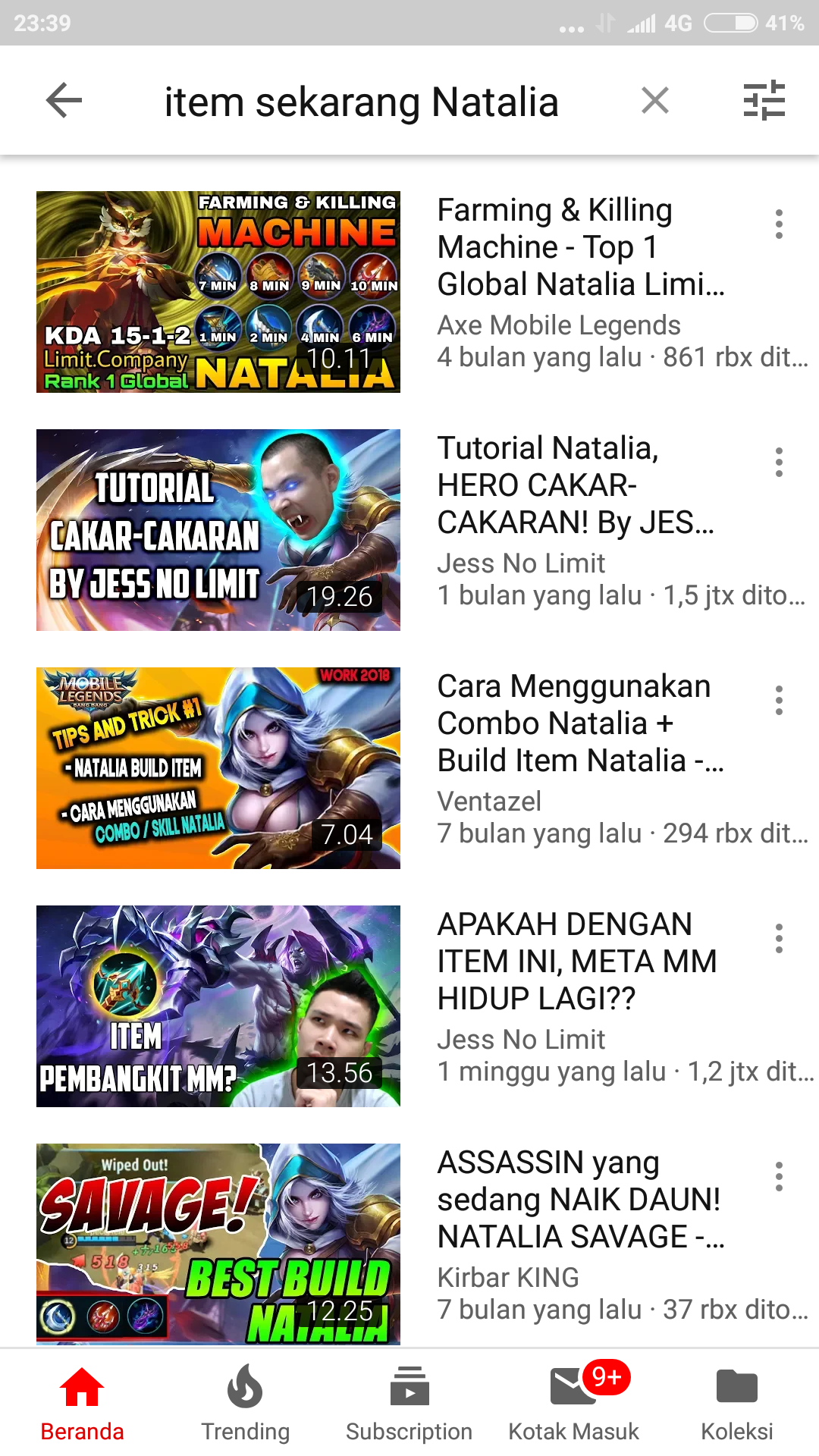Screen dimensions: 819x1456
Task: Open options for Tutorial Natalia video
Action: point(779,463)
